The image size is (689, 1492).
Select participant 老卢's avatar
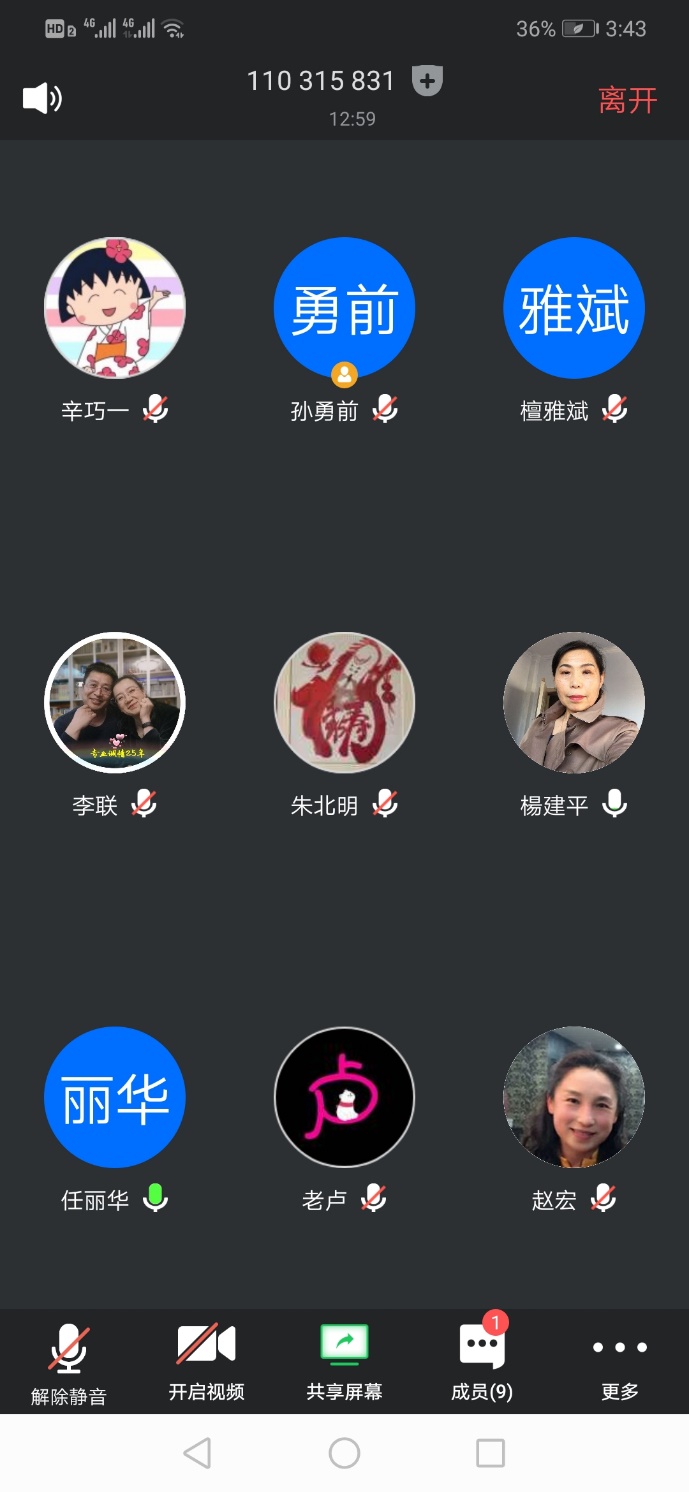tap(344, 1097)
